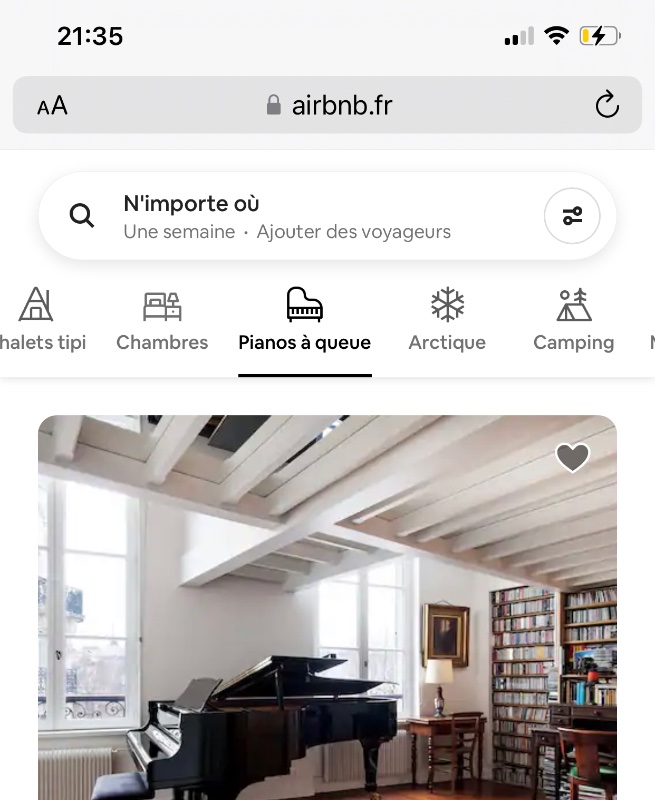The height and width of the screenshot is (800, 655).
Task: Tap the airbnb.fr address bar
Action: pyautogui.click(x=328, y=105)
